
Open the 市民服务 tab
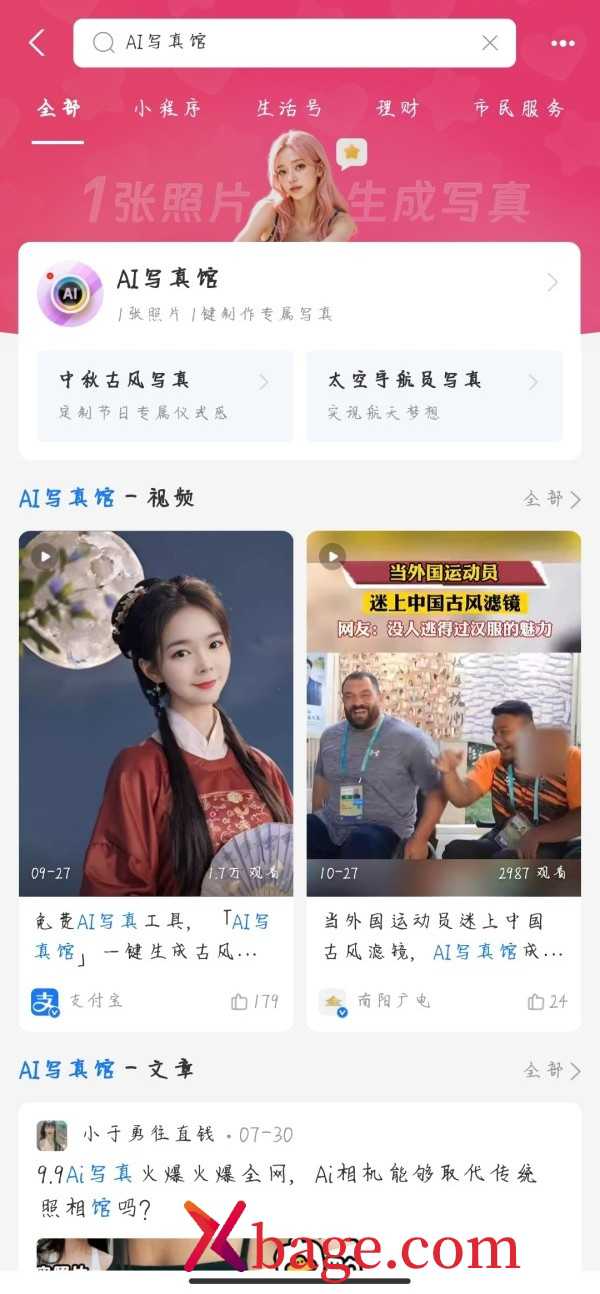click(518, 108)
